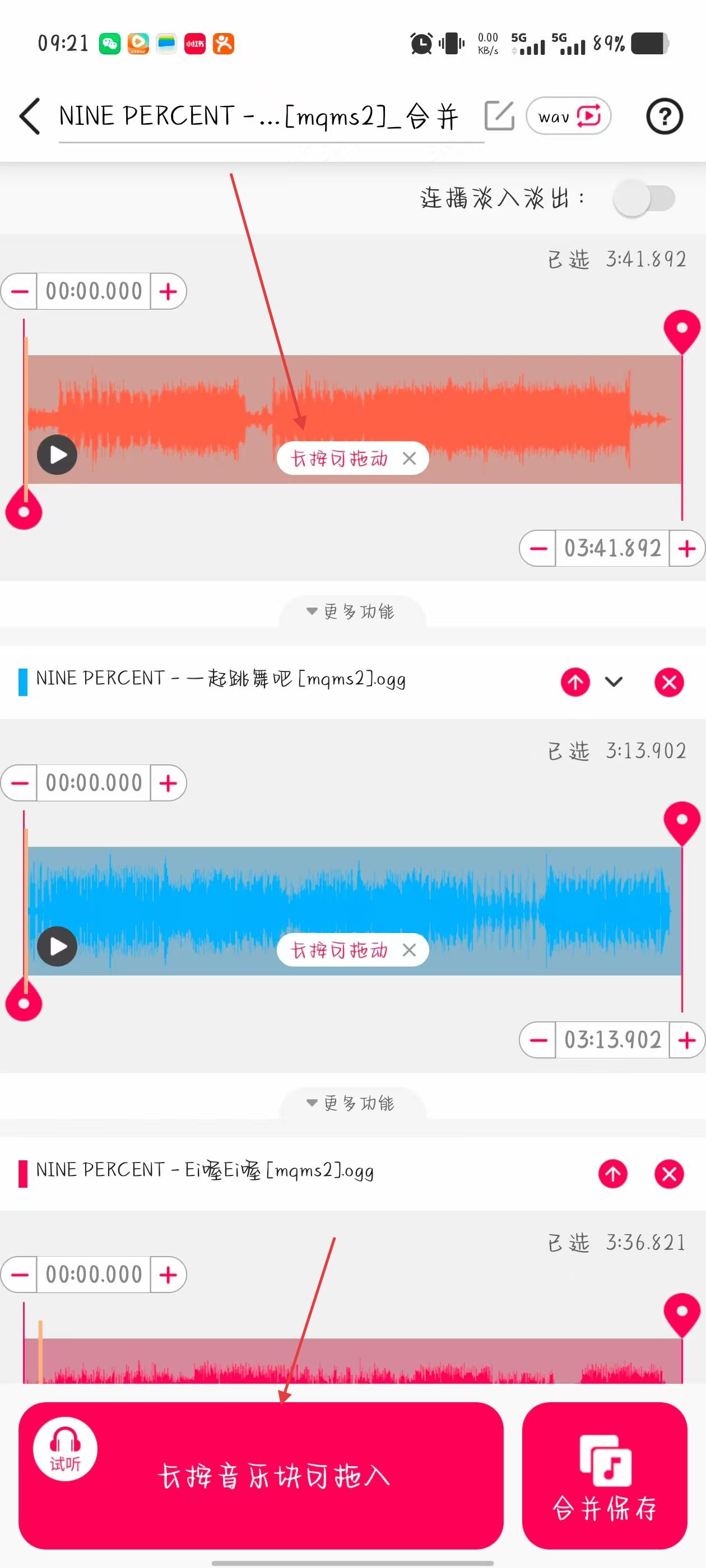Remove the 一起跳舞吧 track
This screenshot has height=1568, width=706.
click(x=669, y=682)
